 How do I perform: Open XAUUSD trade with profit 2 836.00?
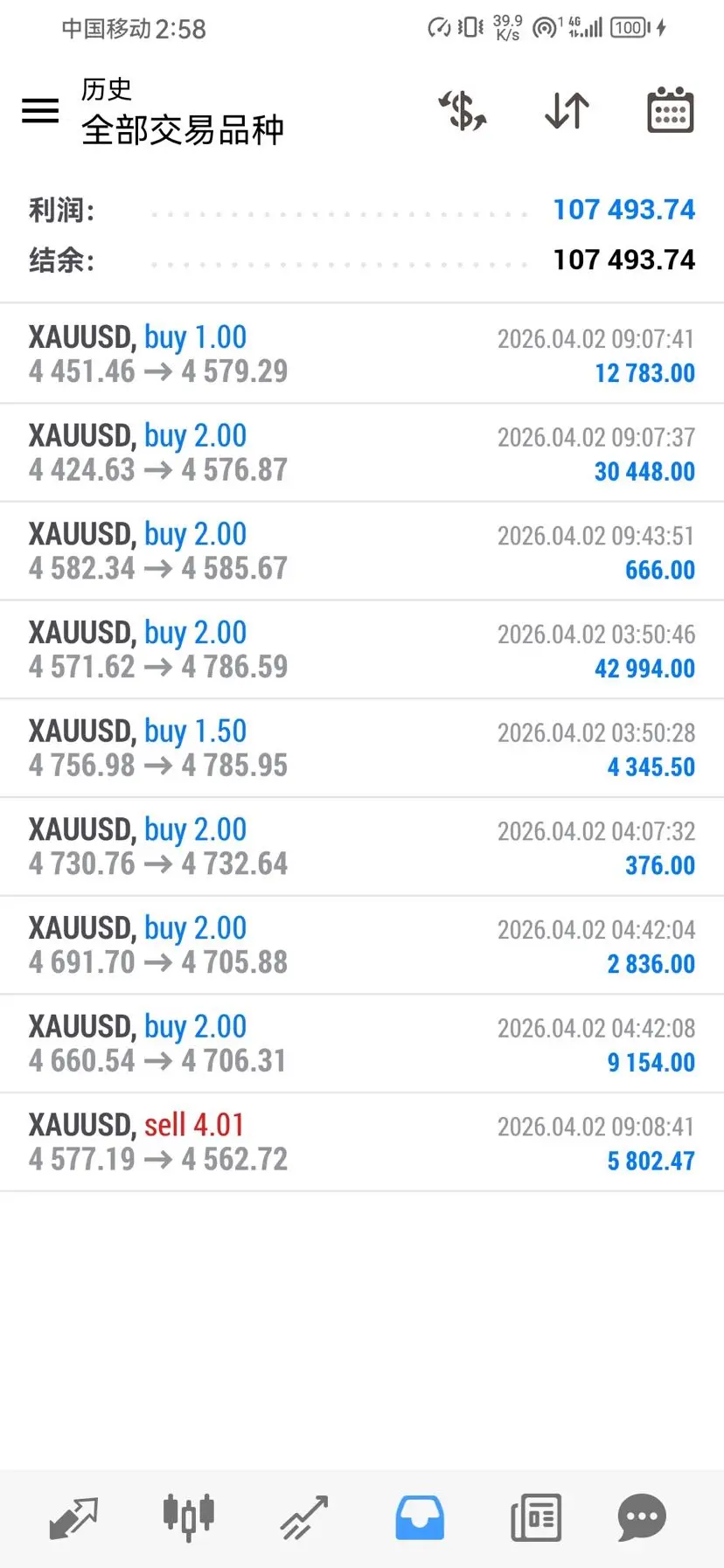[x=362, y=945]
